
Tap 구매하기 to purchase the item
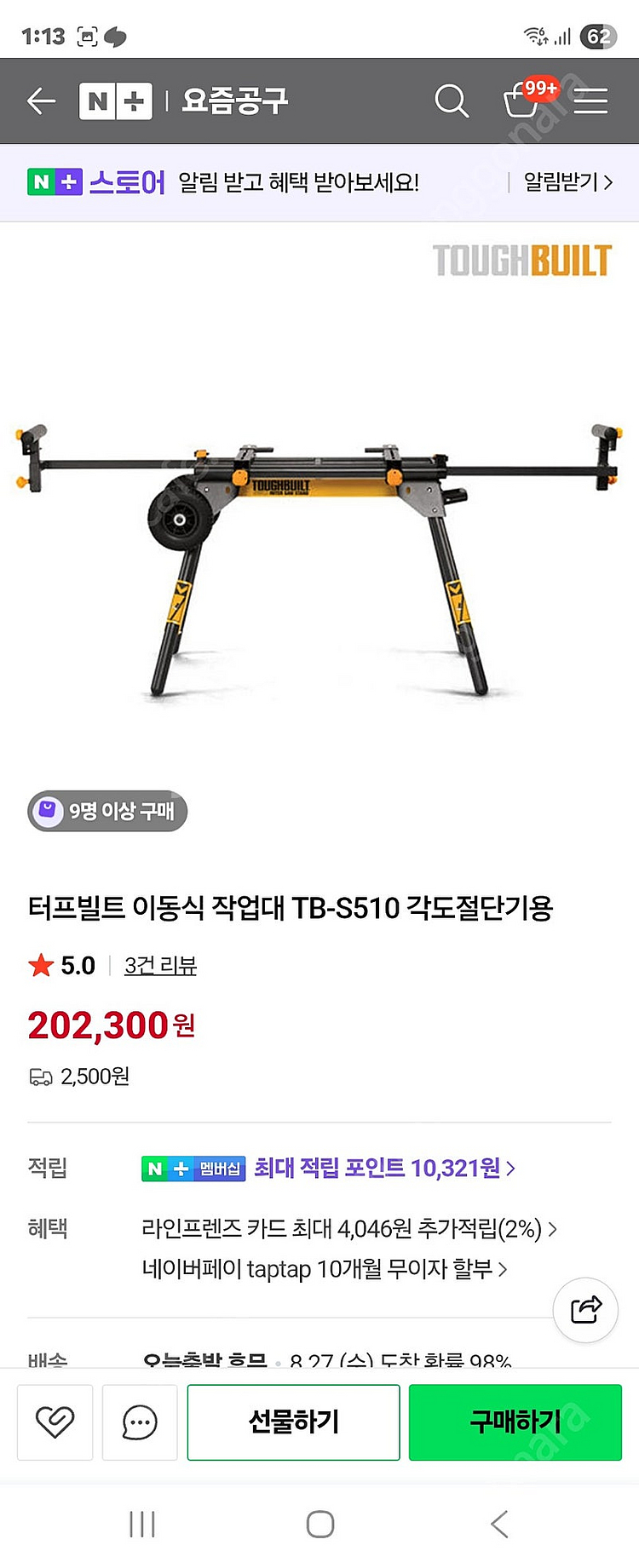coord(515,1422)
